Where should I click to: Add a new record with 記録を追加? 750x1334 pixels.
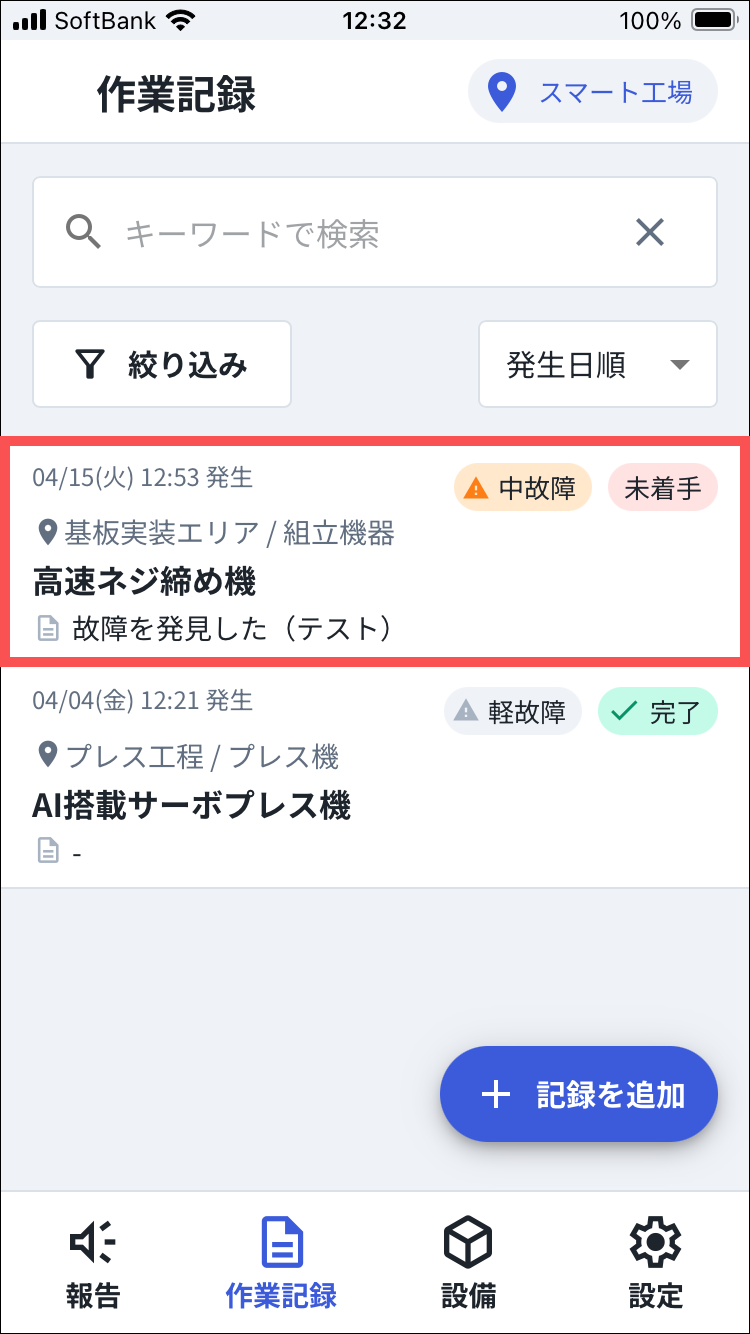pos(579,1094)
